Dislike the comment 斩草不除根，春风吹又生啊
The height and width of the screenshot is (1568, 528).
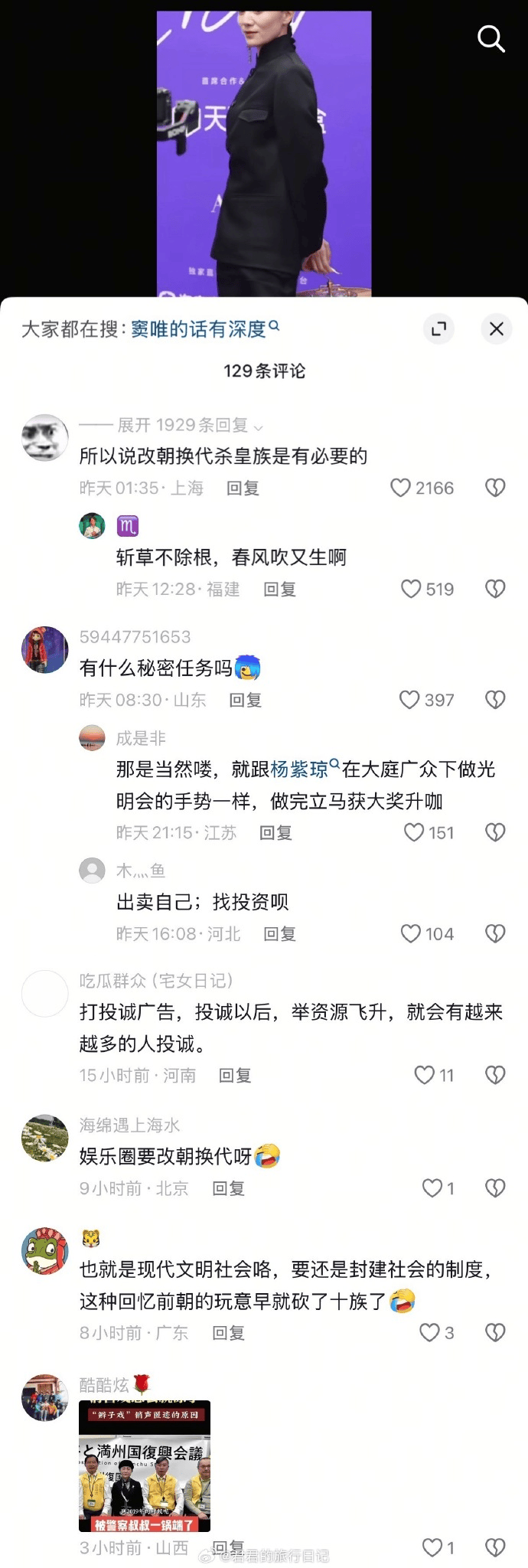[x=495, y=589]
